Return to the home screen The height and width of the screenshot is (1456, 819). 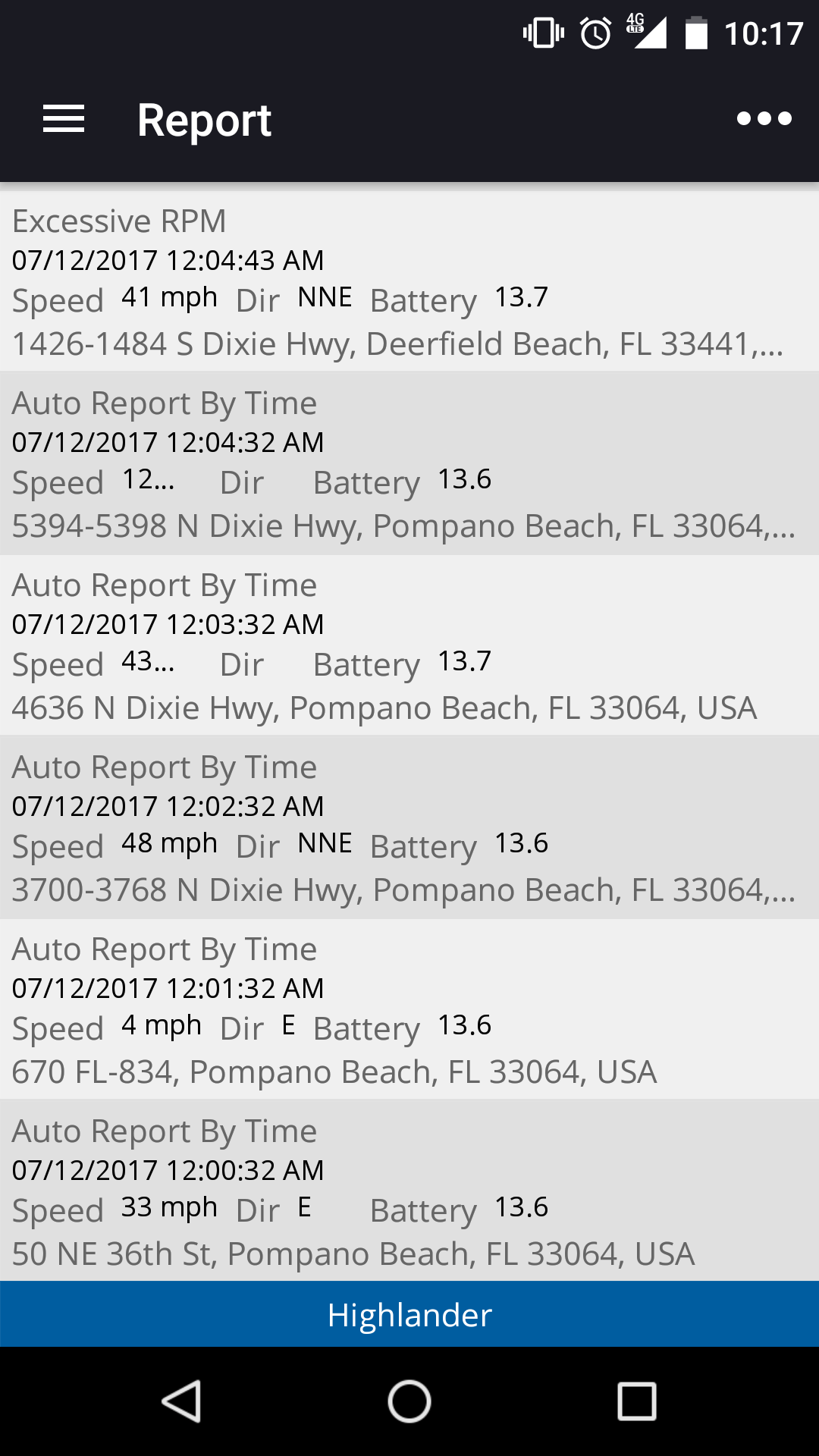click(409, 1401)
